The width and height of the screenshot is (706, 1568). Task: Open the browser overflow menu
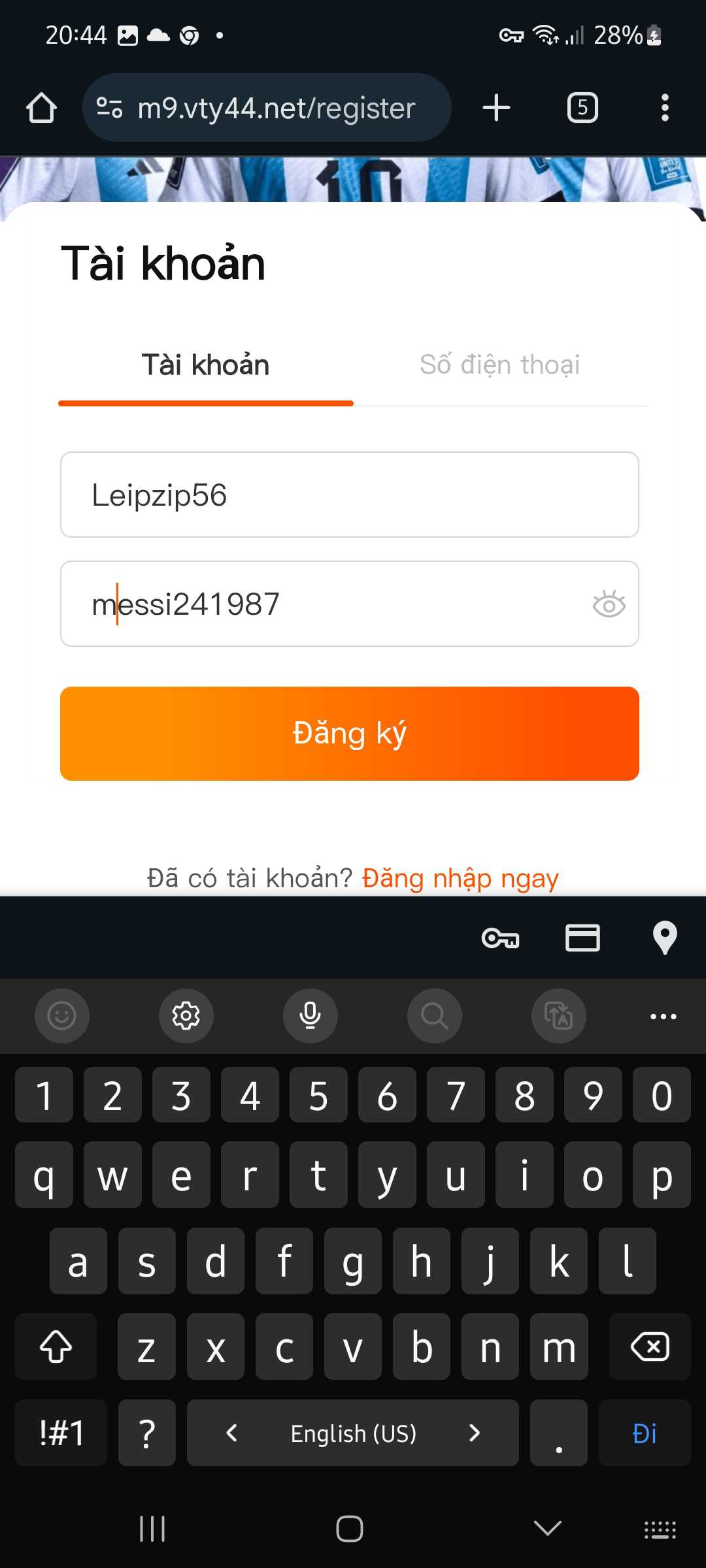[x=664, y=108]
